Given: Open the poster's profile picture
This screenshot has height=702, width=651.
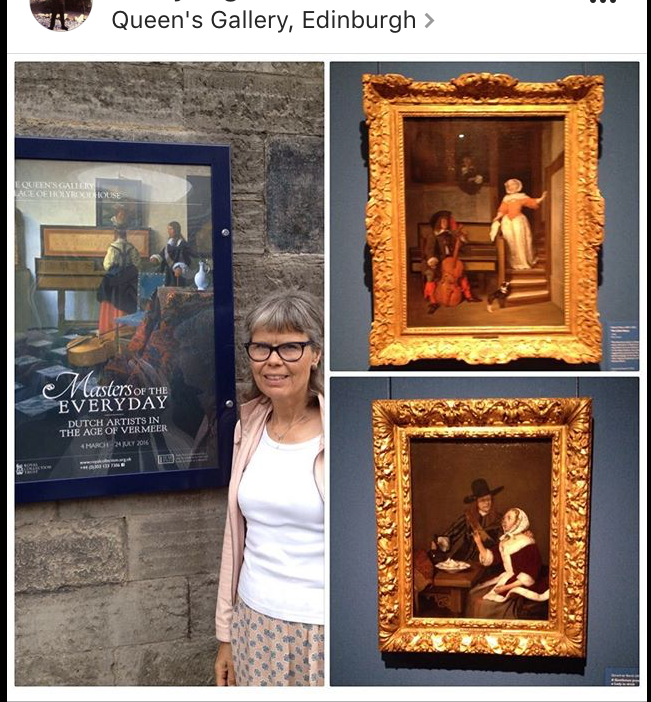Looking at the screenshot, I should (61, 12).
